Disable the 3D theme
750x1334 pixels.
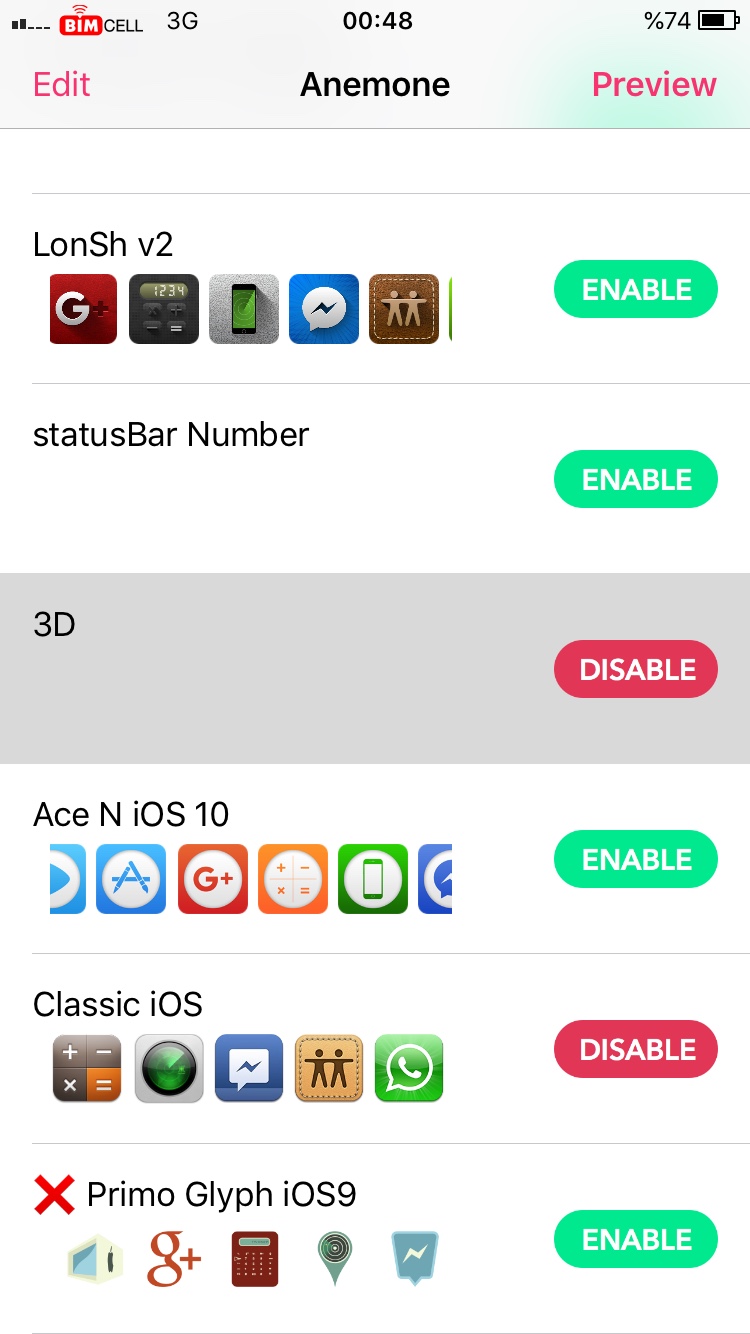636,670
